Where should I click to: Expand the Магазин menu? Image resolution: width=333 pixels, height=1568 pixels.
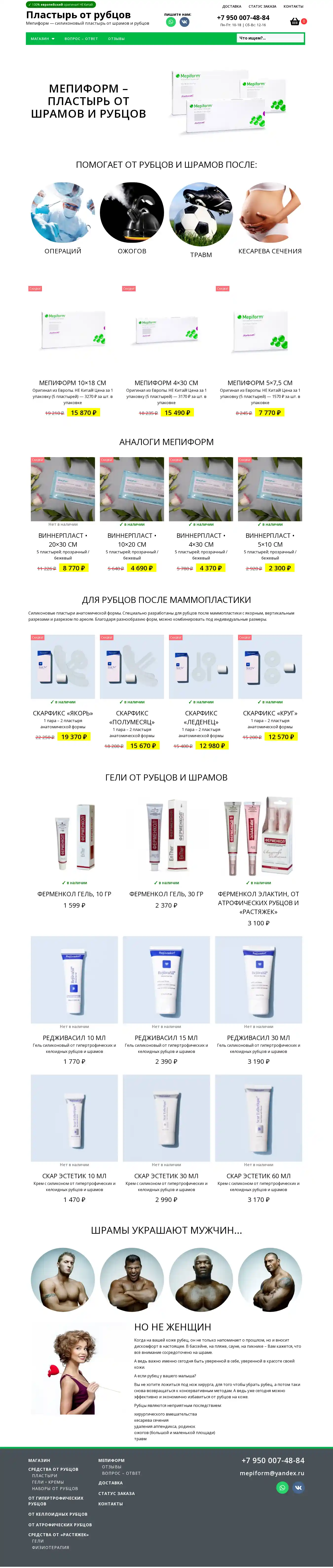(x=43, y=38)
